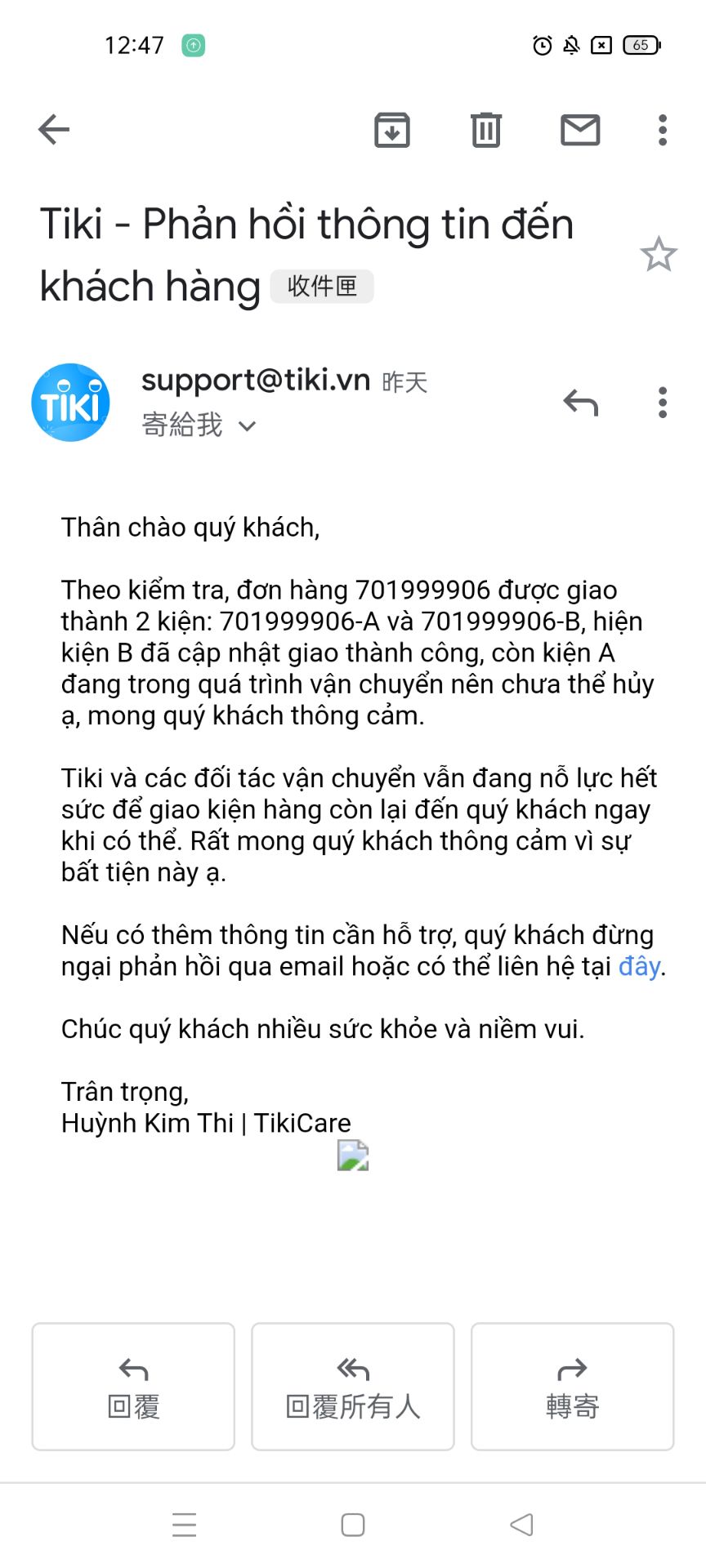Screen dimensions: 706x1568
Task: Reply using the arrow beside the sender
Action: tap(581, 403)
